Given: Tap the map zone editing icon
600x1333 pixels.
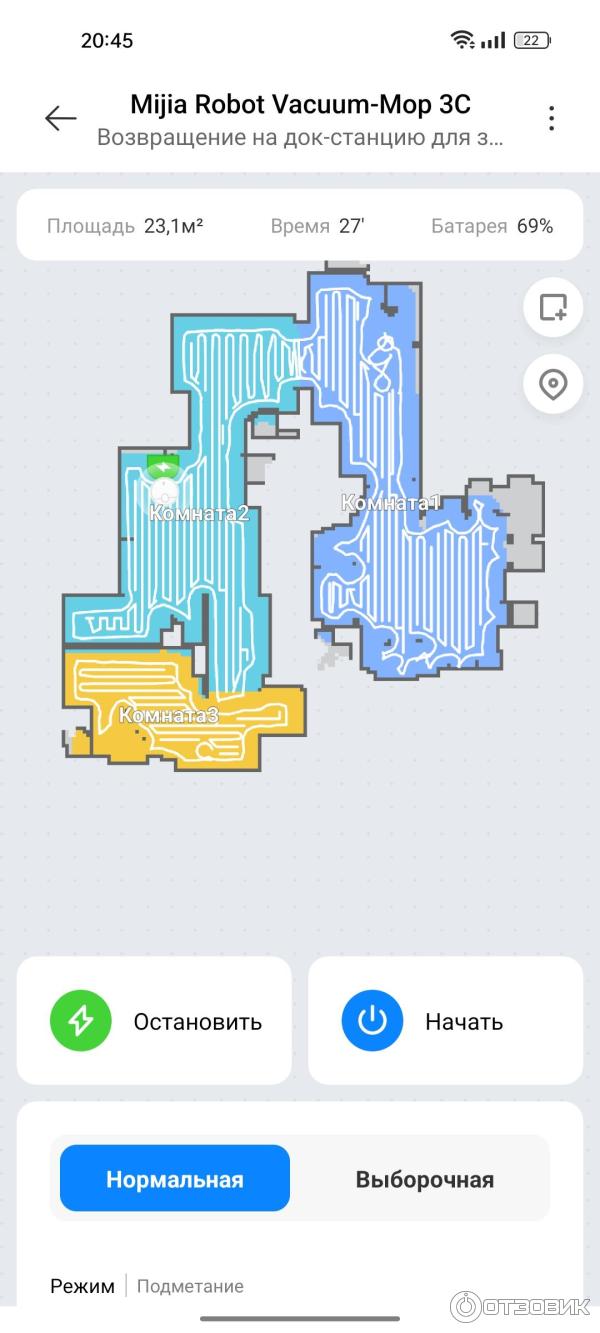Looking at the screenshot, I should 553,307.
